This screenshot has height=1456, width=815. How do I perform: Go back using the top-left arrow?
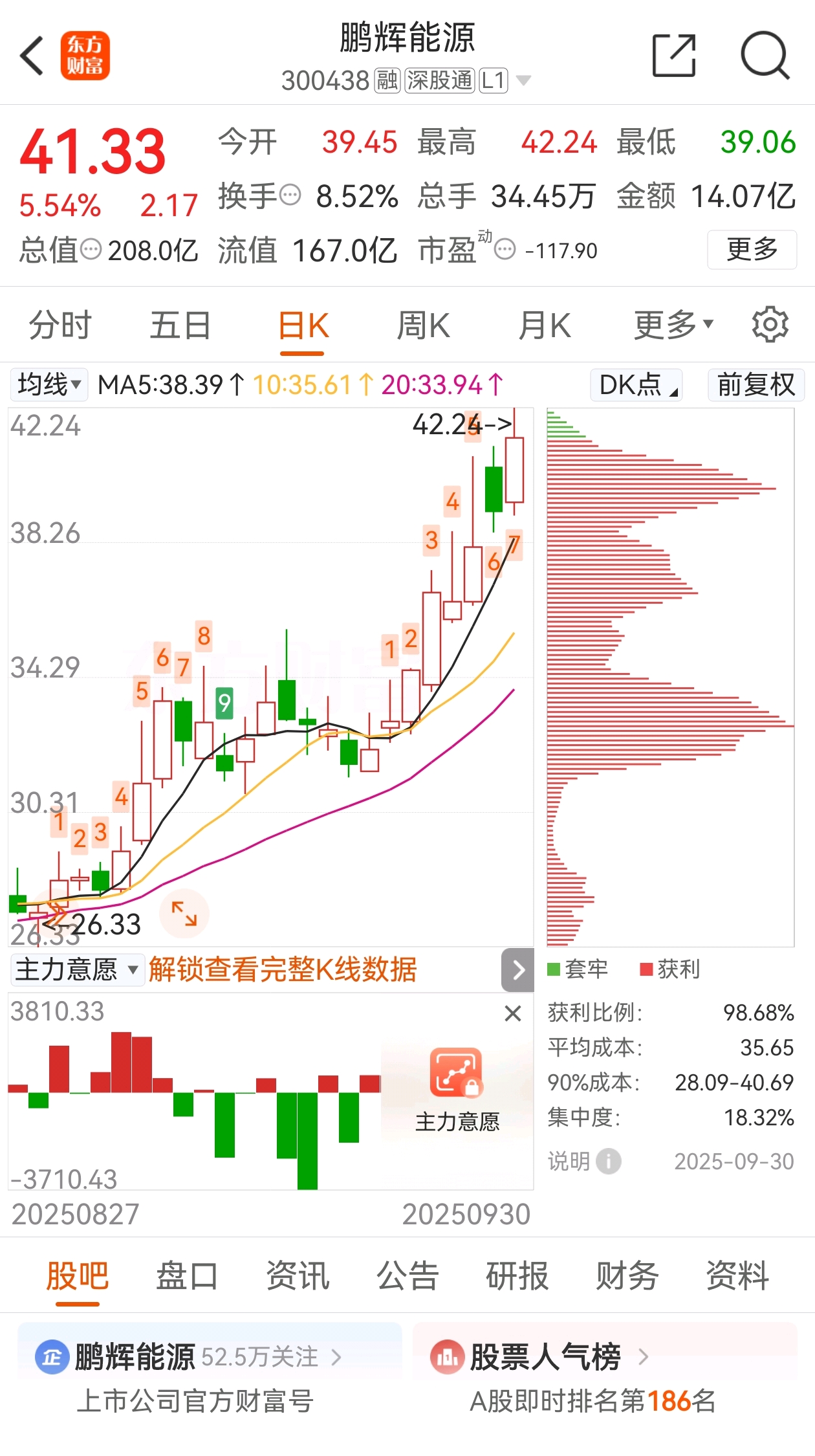32,56
